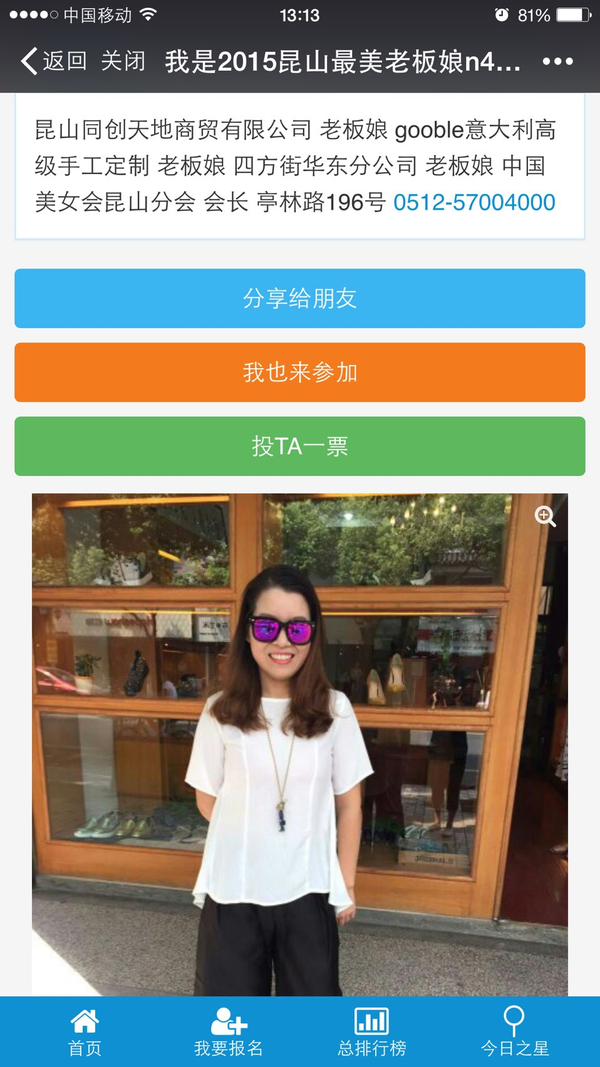Go to the 今日之星 tab

(x=514, y=1032)
